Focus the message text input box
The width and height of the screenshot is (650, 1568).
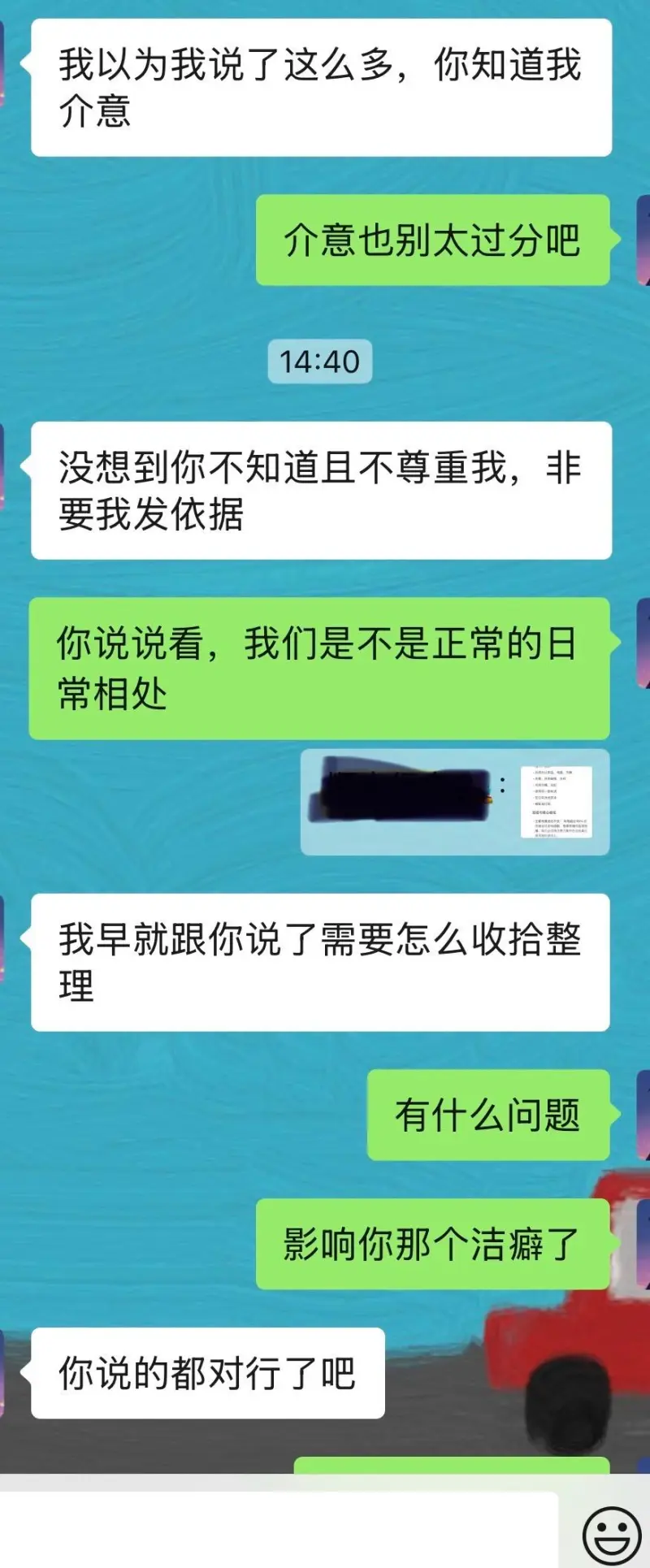tap(279, 1531)
